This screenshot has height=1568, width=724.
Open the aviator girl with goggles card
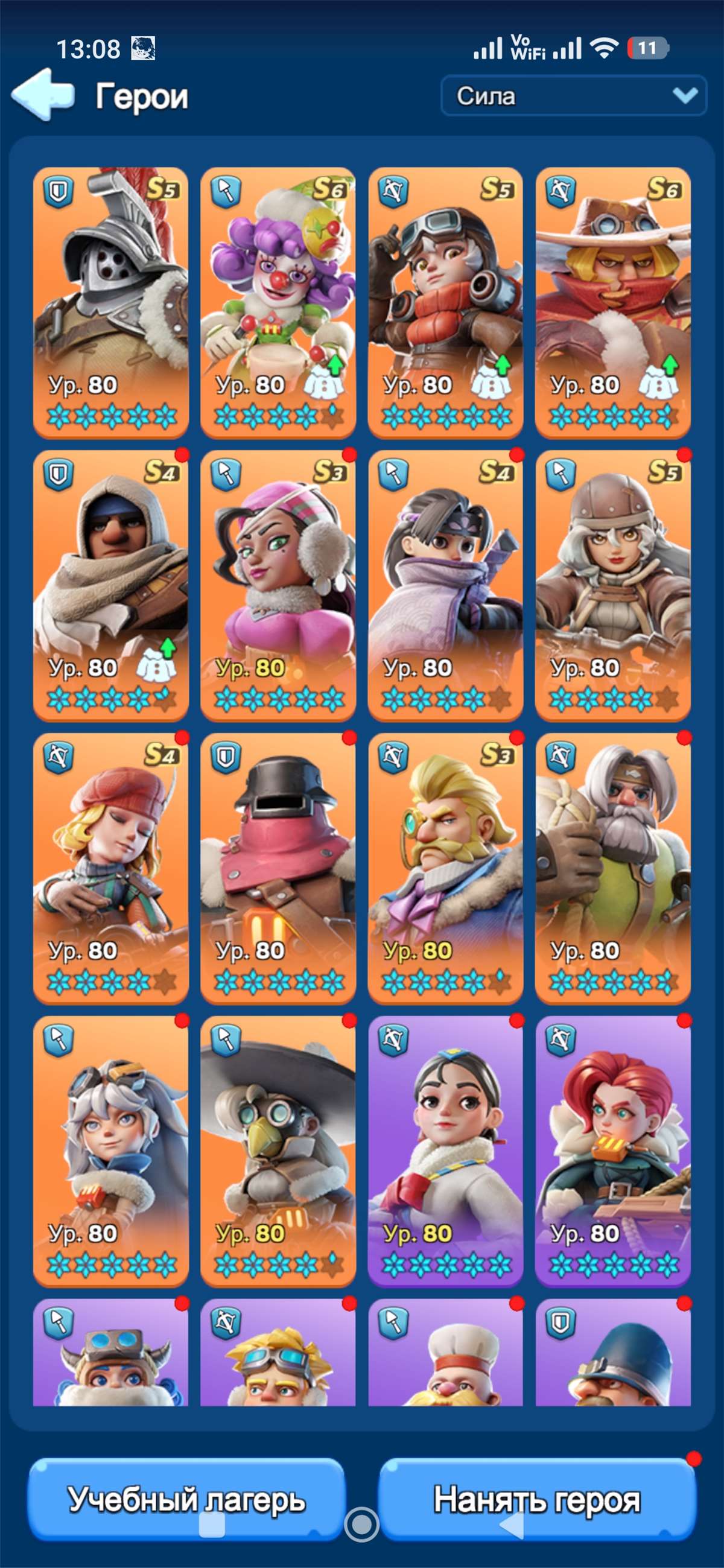click(446, 302)
